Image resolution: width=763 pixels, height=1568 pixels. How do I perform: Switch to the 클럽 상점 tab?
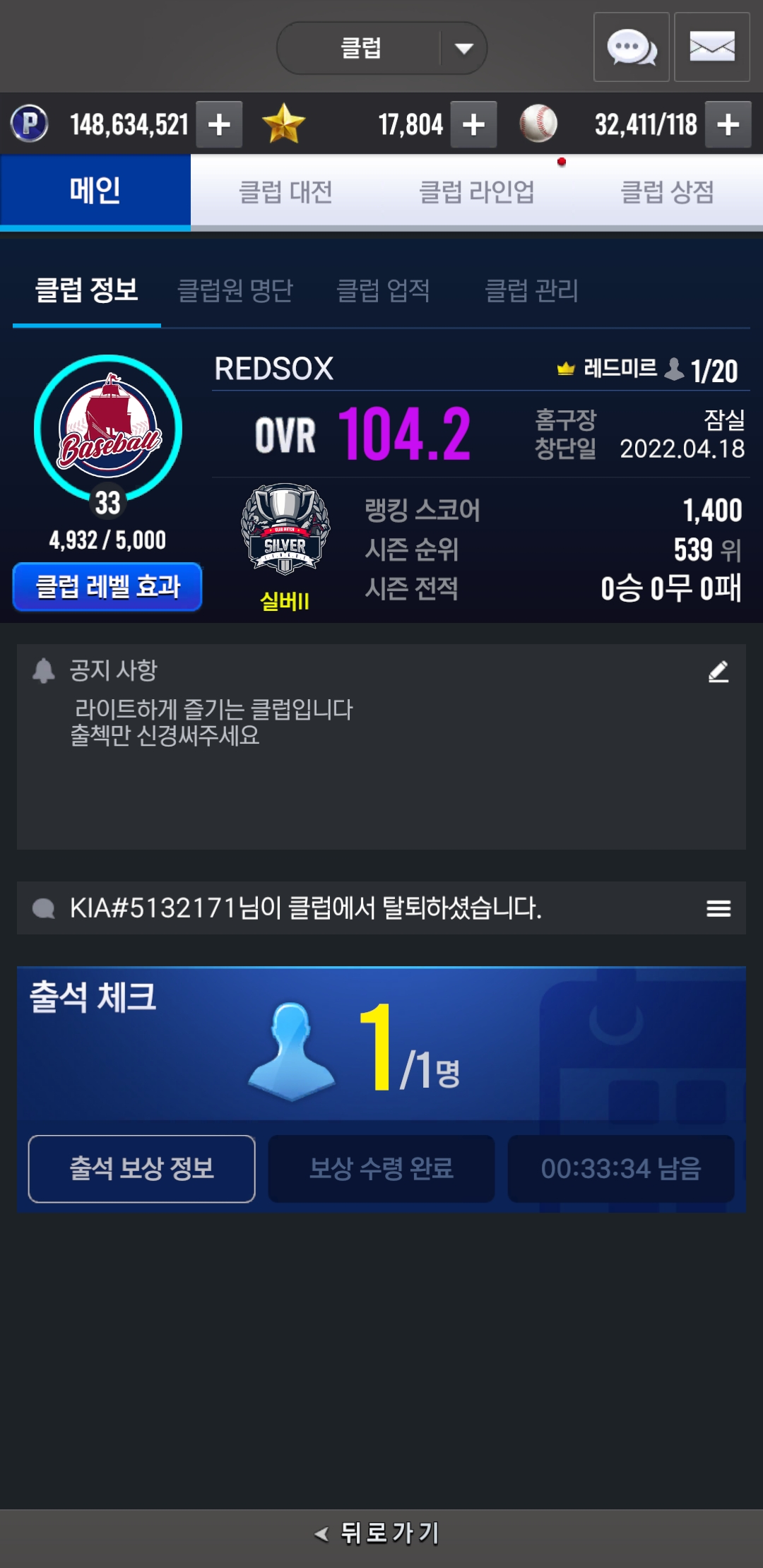click(x=667, y=192)
